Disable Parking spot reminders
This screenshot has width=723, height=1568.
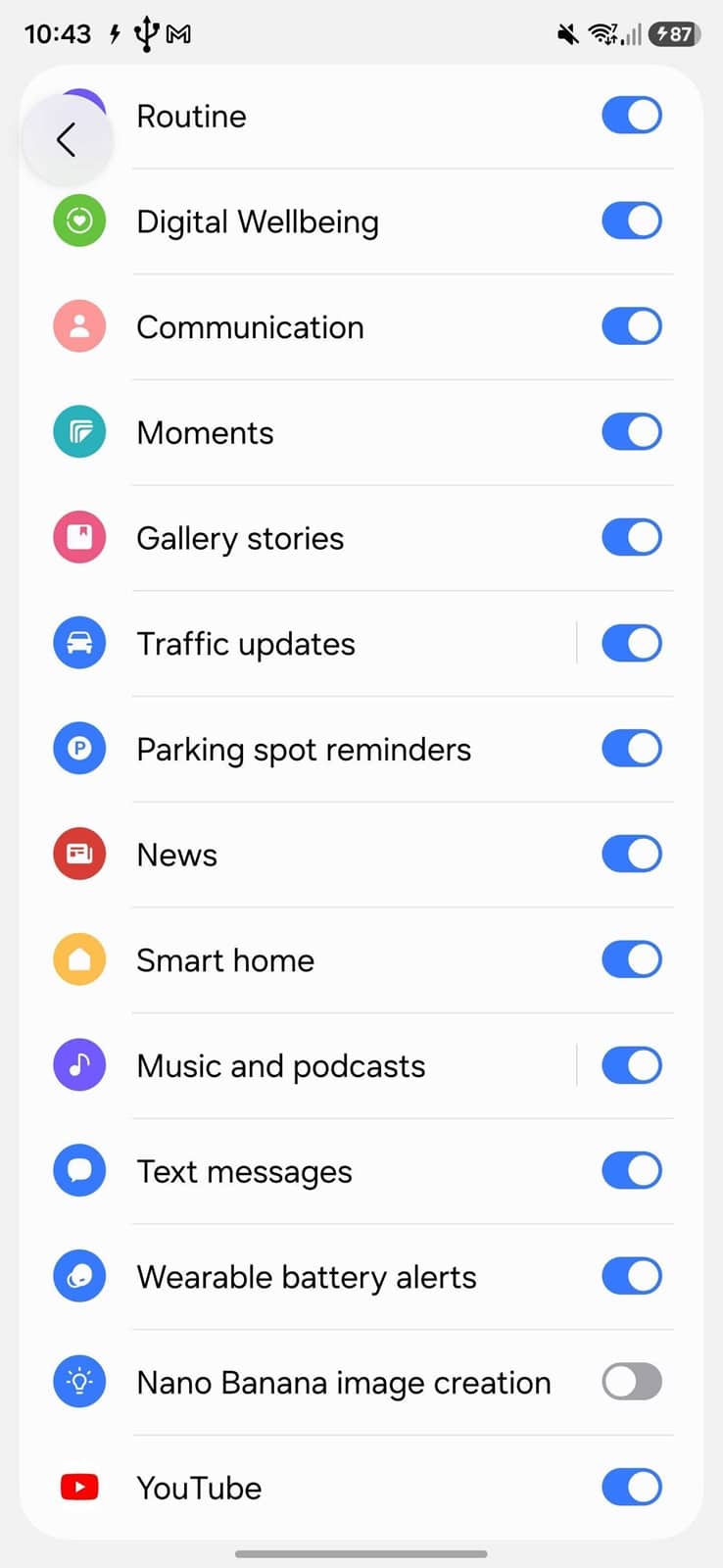click(x=631, y=749)
